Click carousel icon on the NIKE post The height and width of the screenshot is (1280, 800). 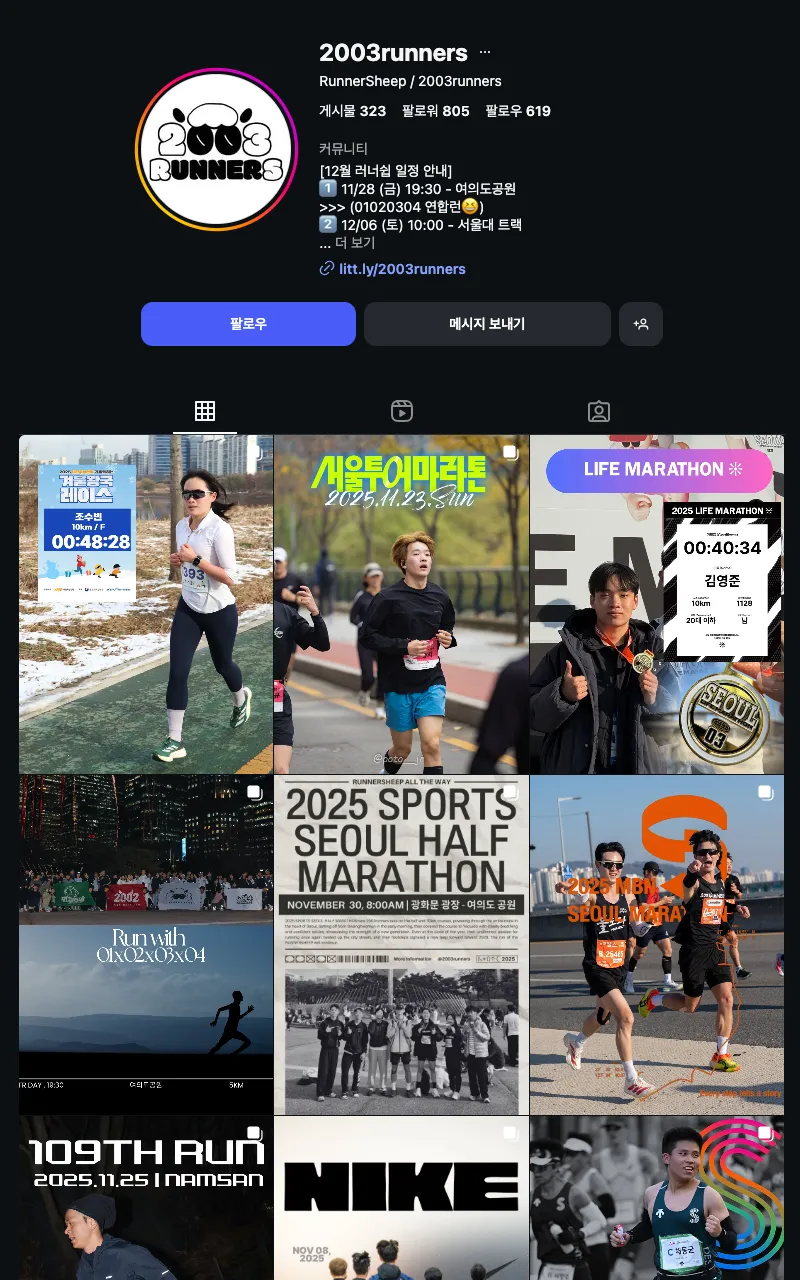coord(511,1132)
